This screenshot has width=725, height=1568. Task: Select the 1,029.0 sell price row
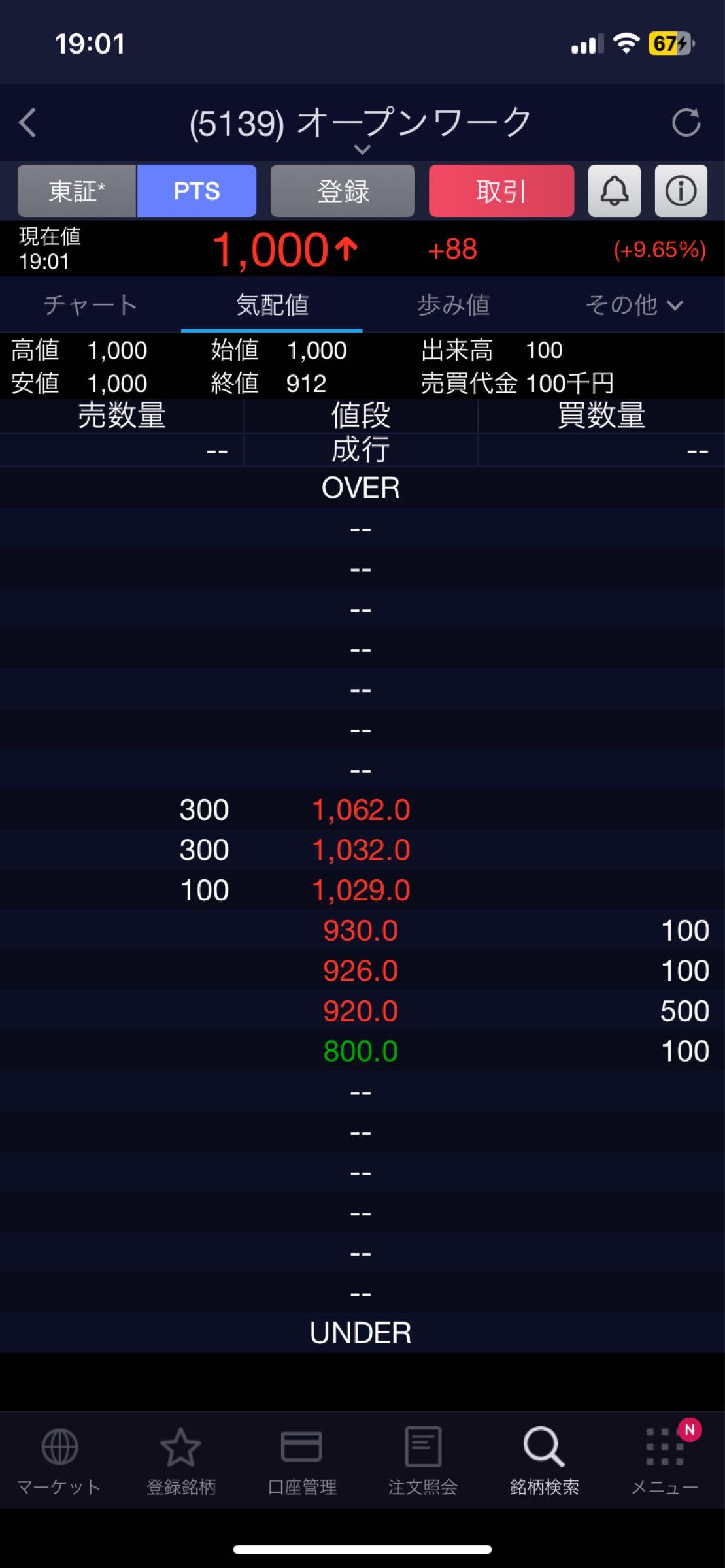(x=361, y=890)
